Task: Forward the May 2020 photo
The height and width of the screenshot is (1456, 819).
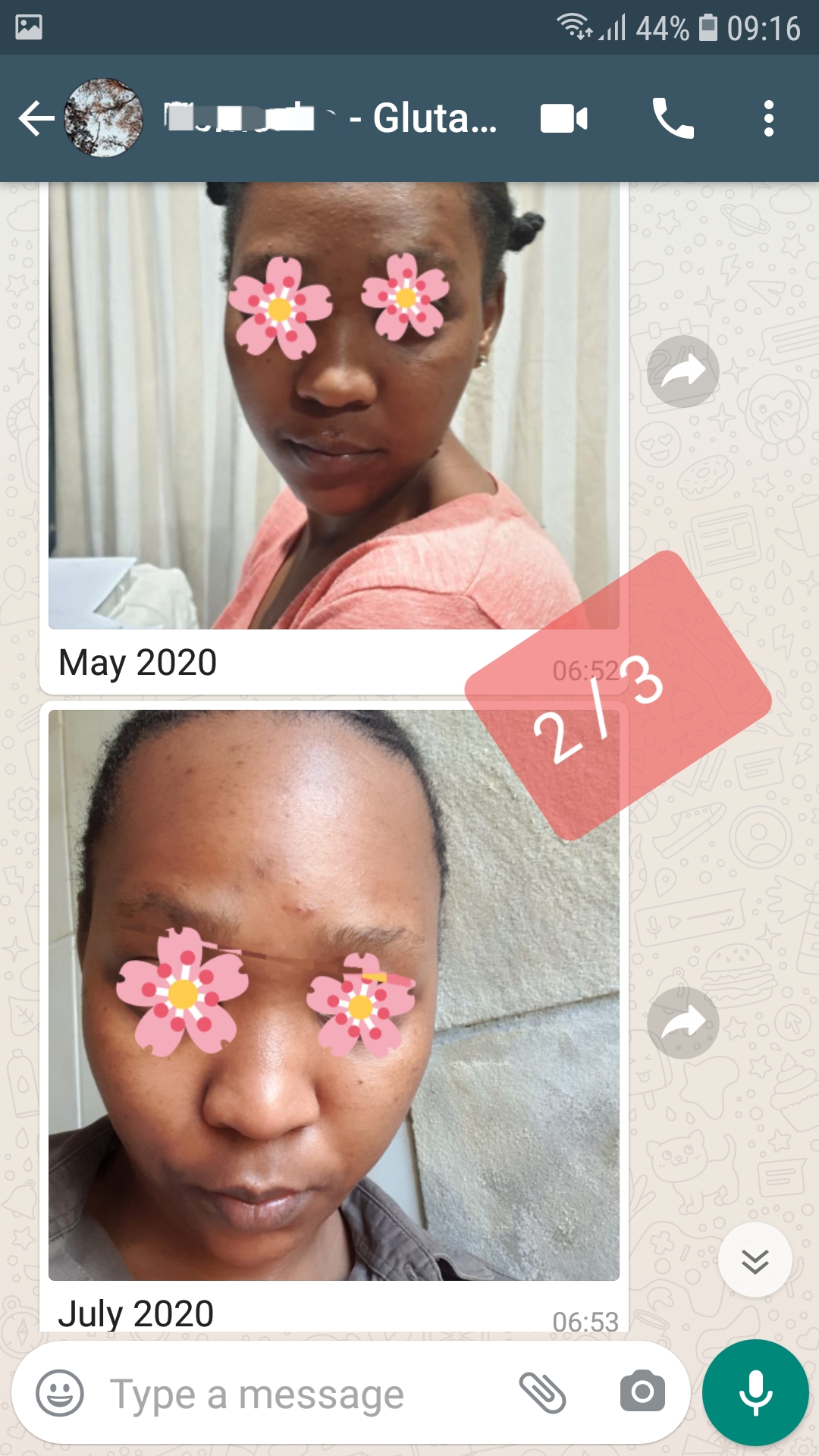Action: coord(682,372)
